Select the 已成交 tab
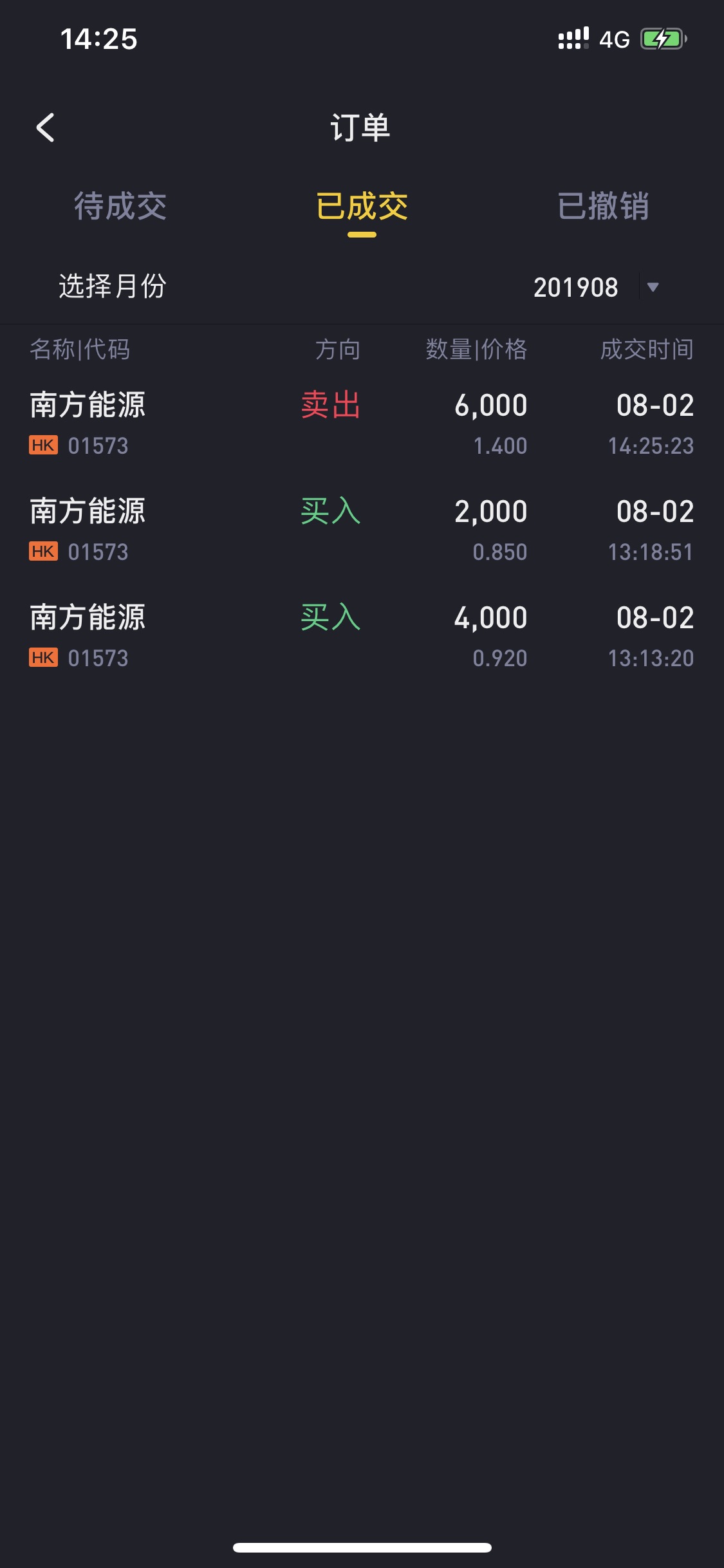 (x=362, y=207)
